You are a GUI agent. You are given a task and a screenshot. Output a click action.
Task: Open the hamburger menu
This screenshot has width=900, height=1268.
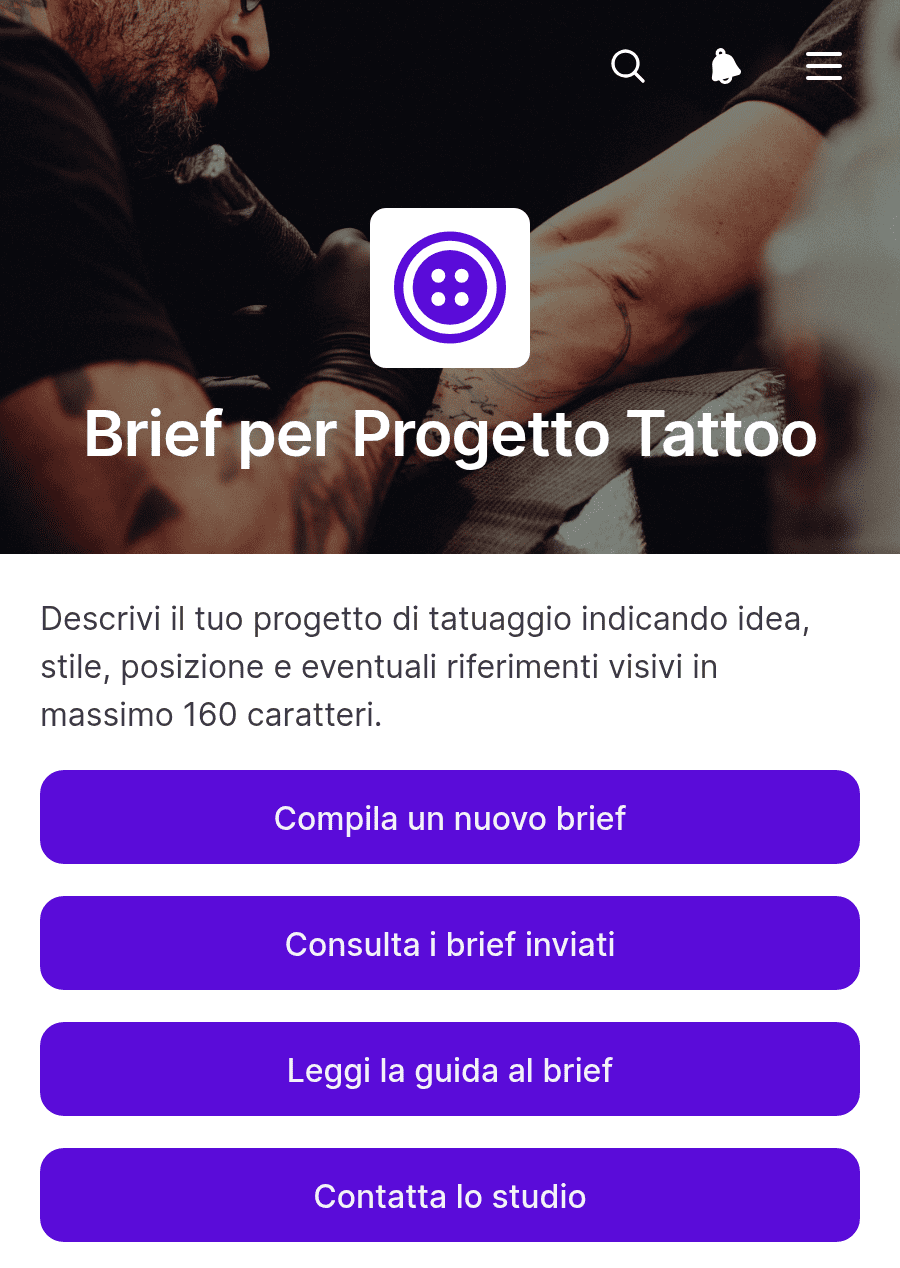(x=824, y=67)
